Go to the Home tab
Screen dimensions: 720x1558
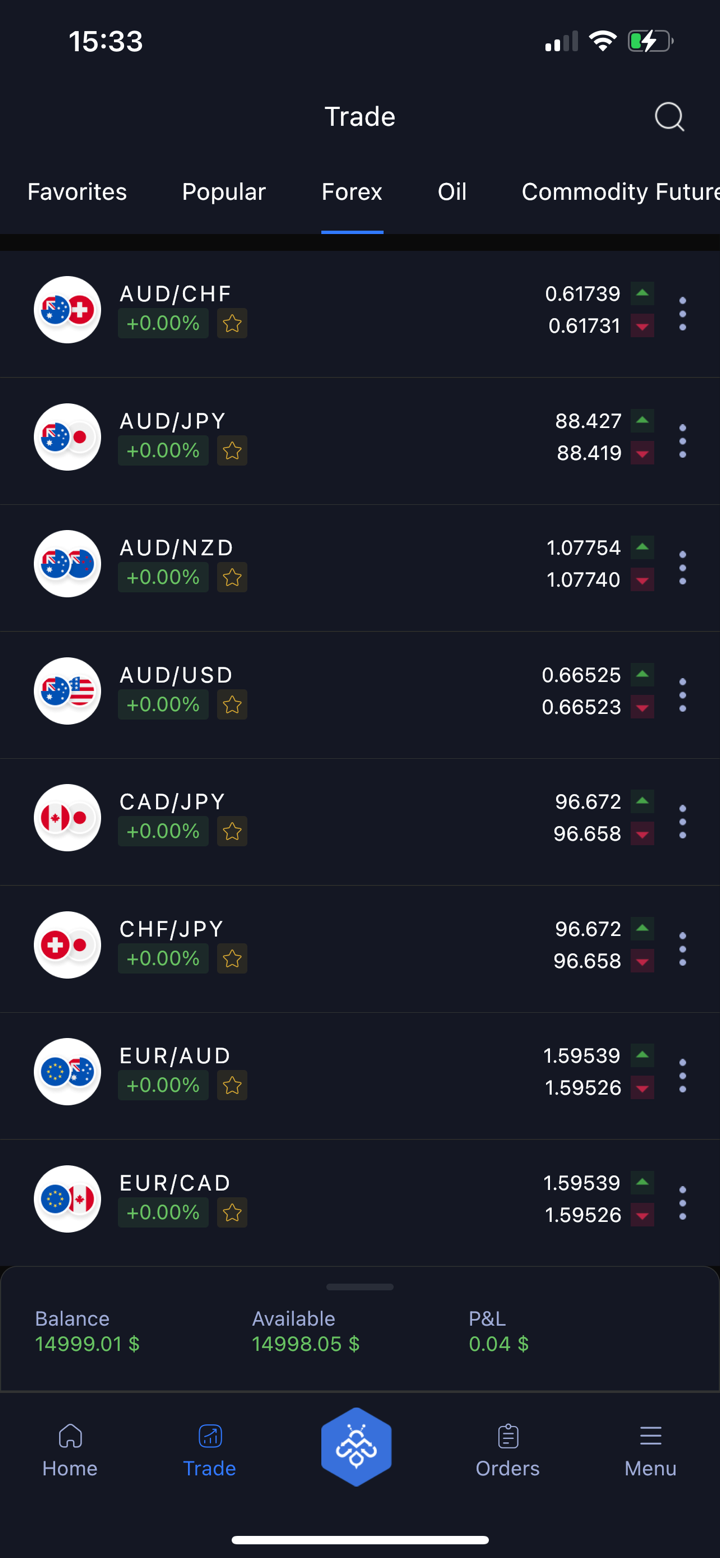click(x=70, y=1450)
